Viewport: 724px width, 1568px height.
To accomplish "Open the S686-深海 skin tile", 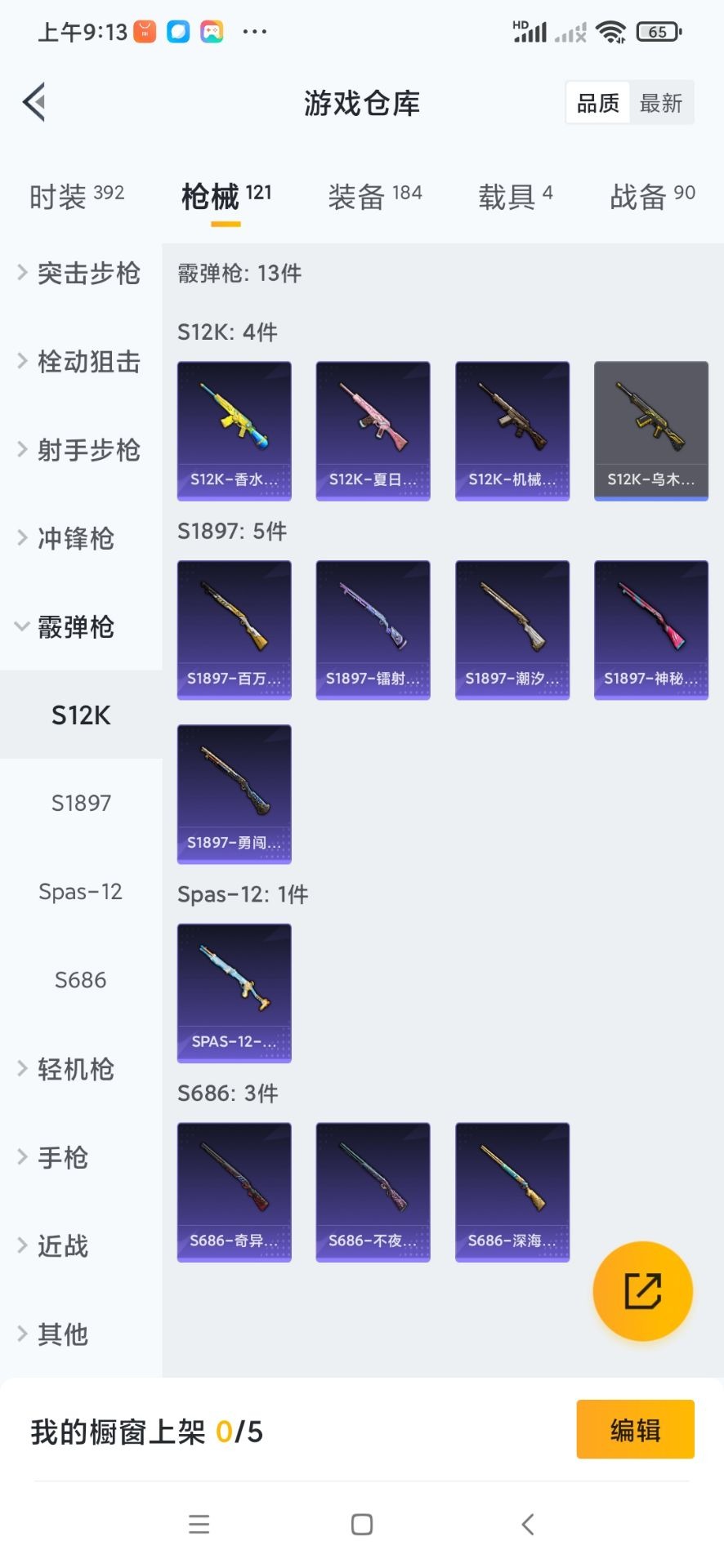I will click(x=512, y=1192).
